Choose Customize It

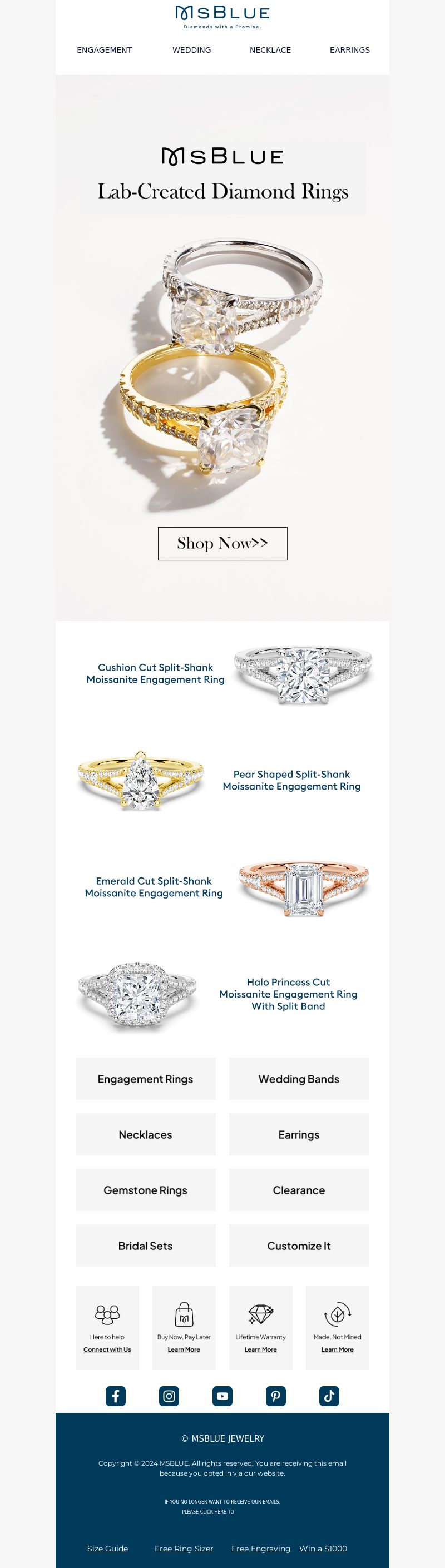pos(299,1246)
